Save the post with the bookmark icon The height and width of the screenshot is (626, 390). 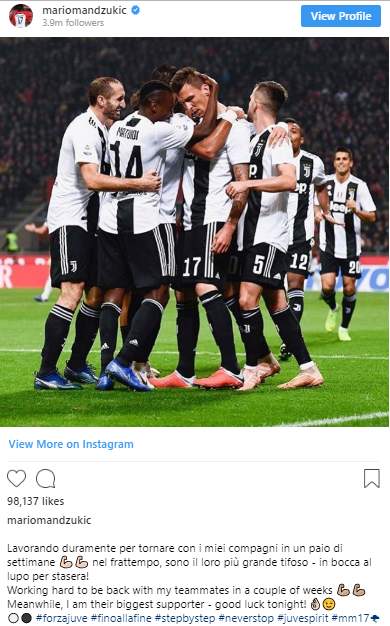point(371,478)
